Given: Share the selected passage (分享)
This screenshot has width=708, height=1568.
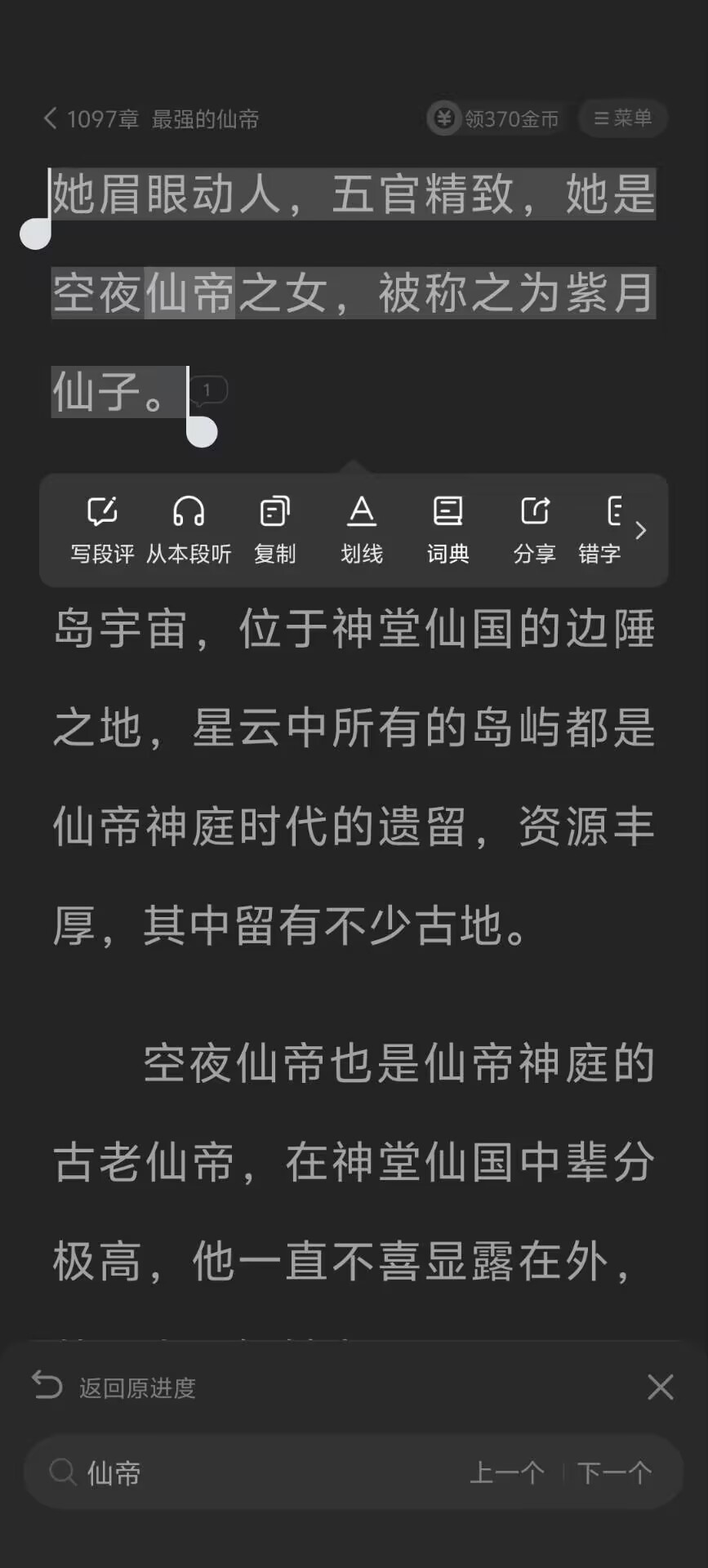Looking at the screenshot, I should click(x=534, y=529).
